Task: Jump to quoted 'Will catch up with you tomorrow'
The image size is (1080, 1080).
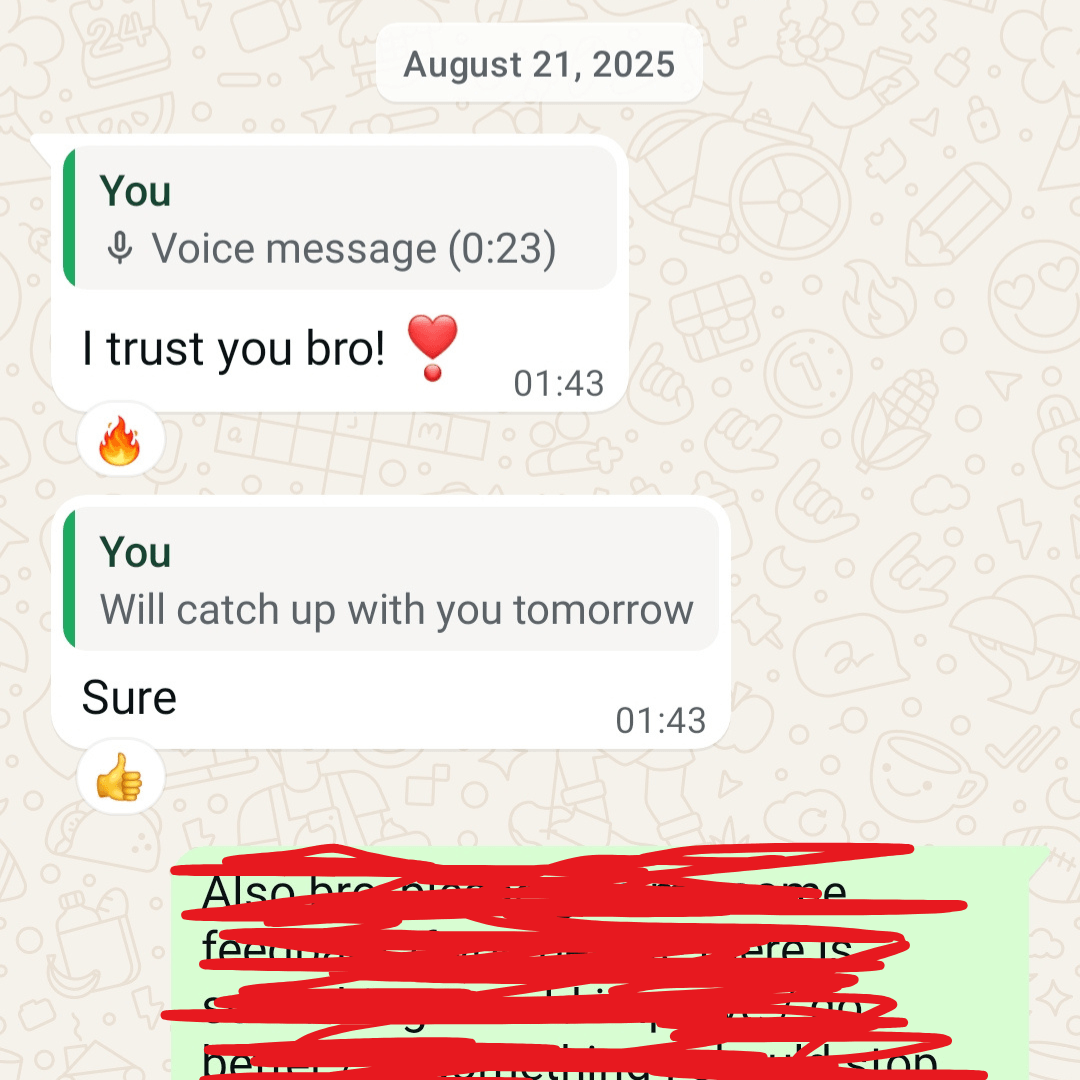Action: [392, 580]
